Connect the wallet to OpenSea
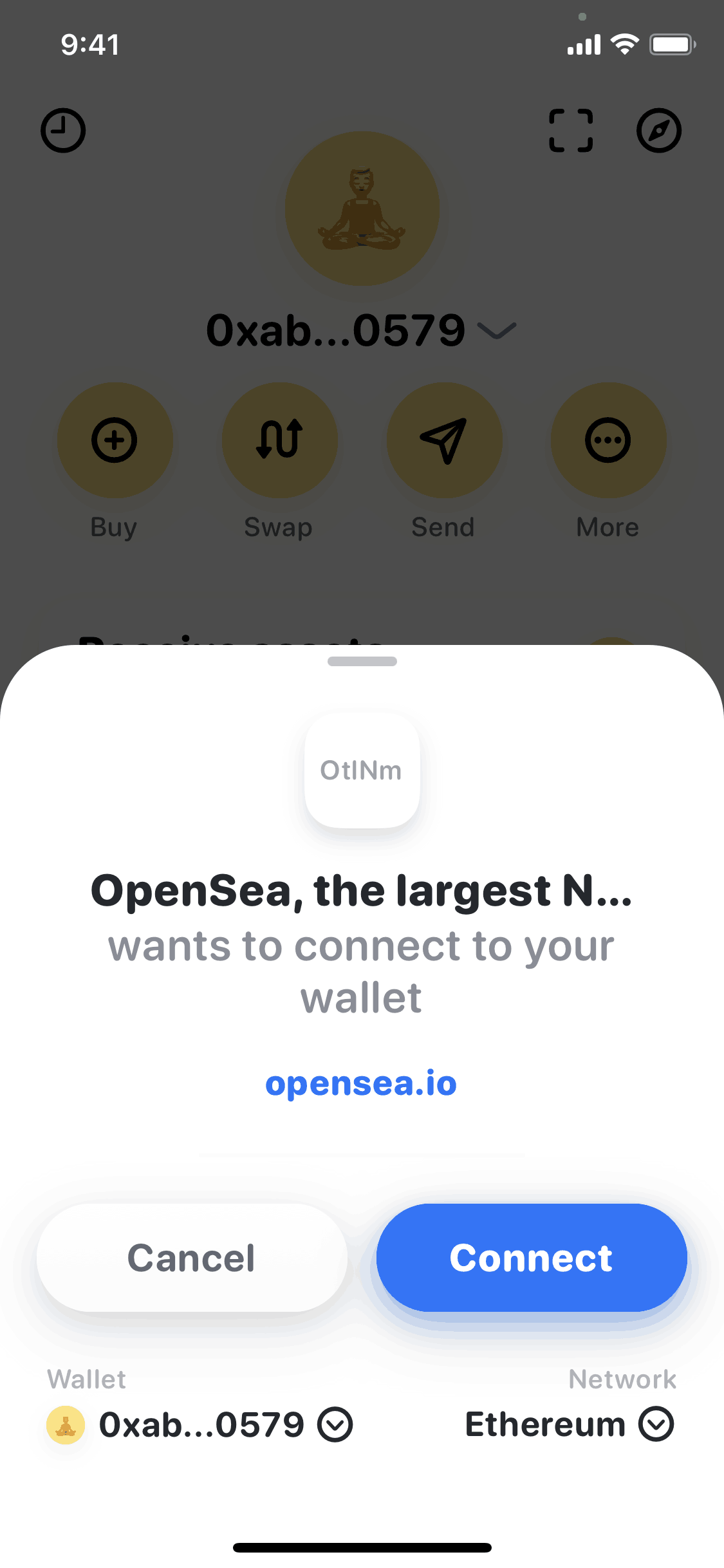 (x=532, y=1258)
